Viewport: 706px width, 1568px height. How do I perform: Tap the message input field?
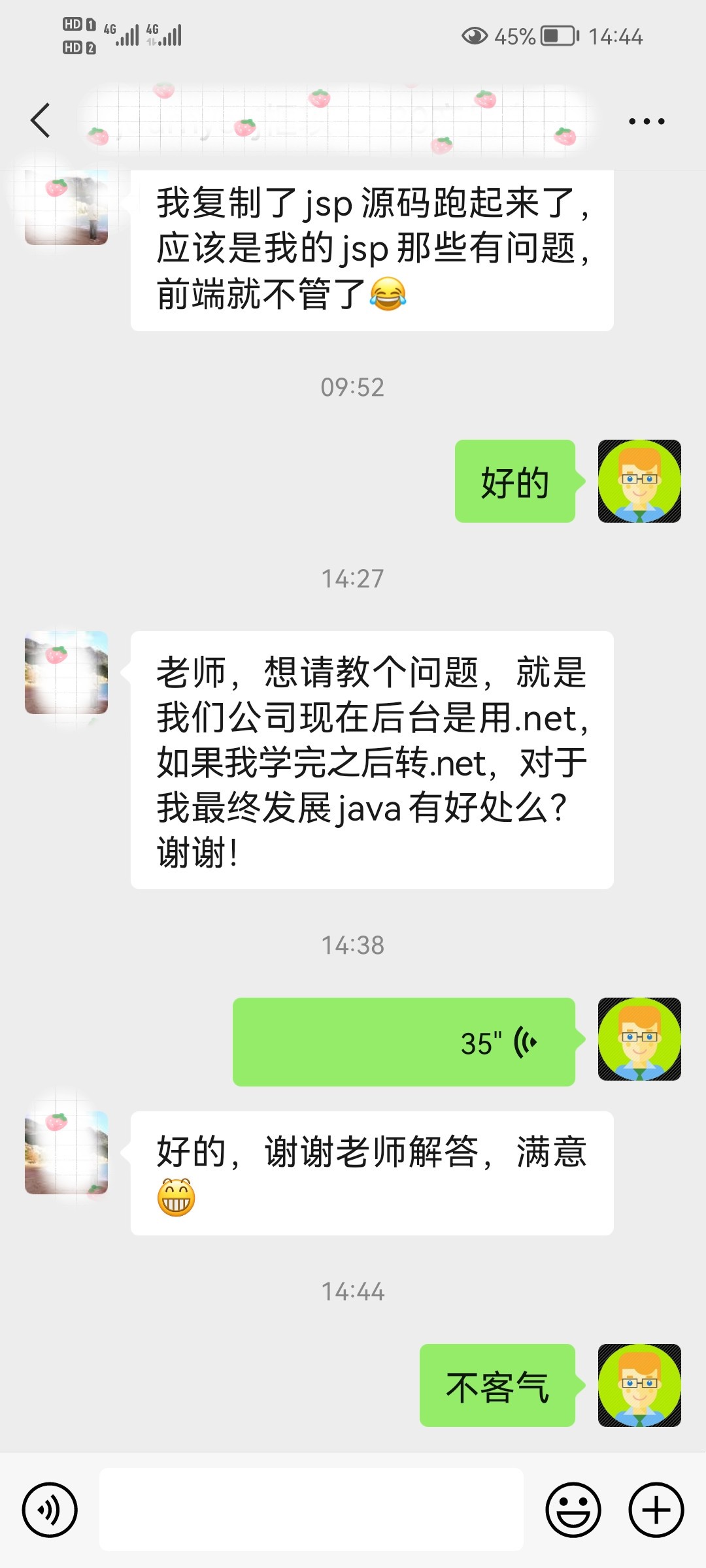[314, 1516]
